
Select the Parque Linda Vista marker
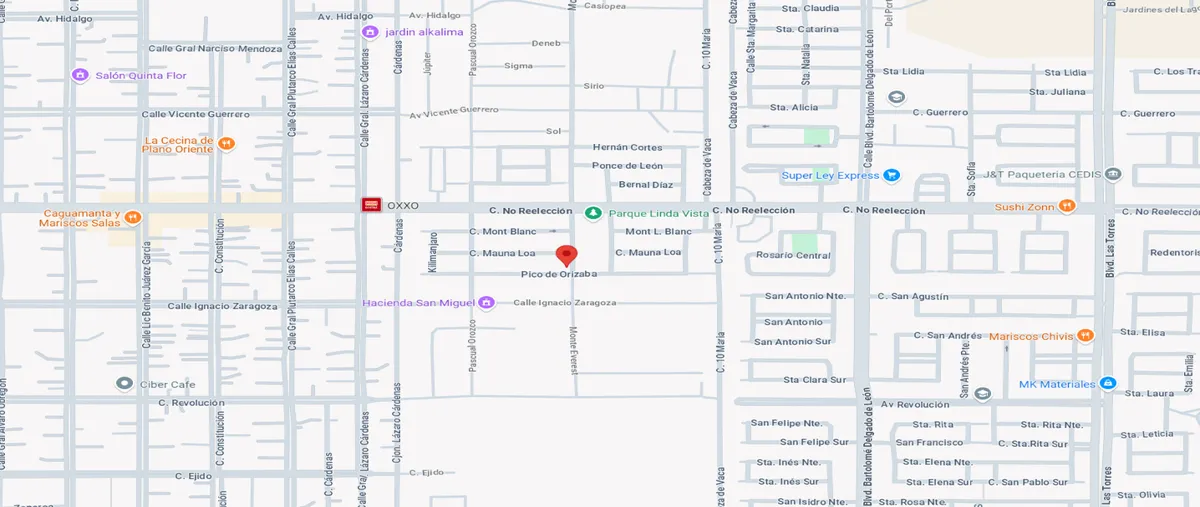[593, 213]
